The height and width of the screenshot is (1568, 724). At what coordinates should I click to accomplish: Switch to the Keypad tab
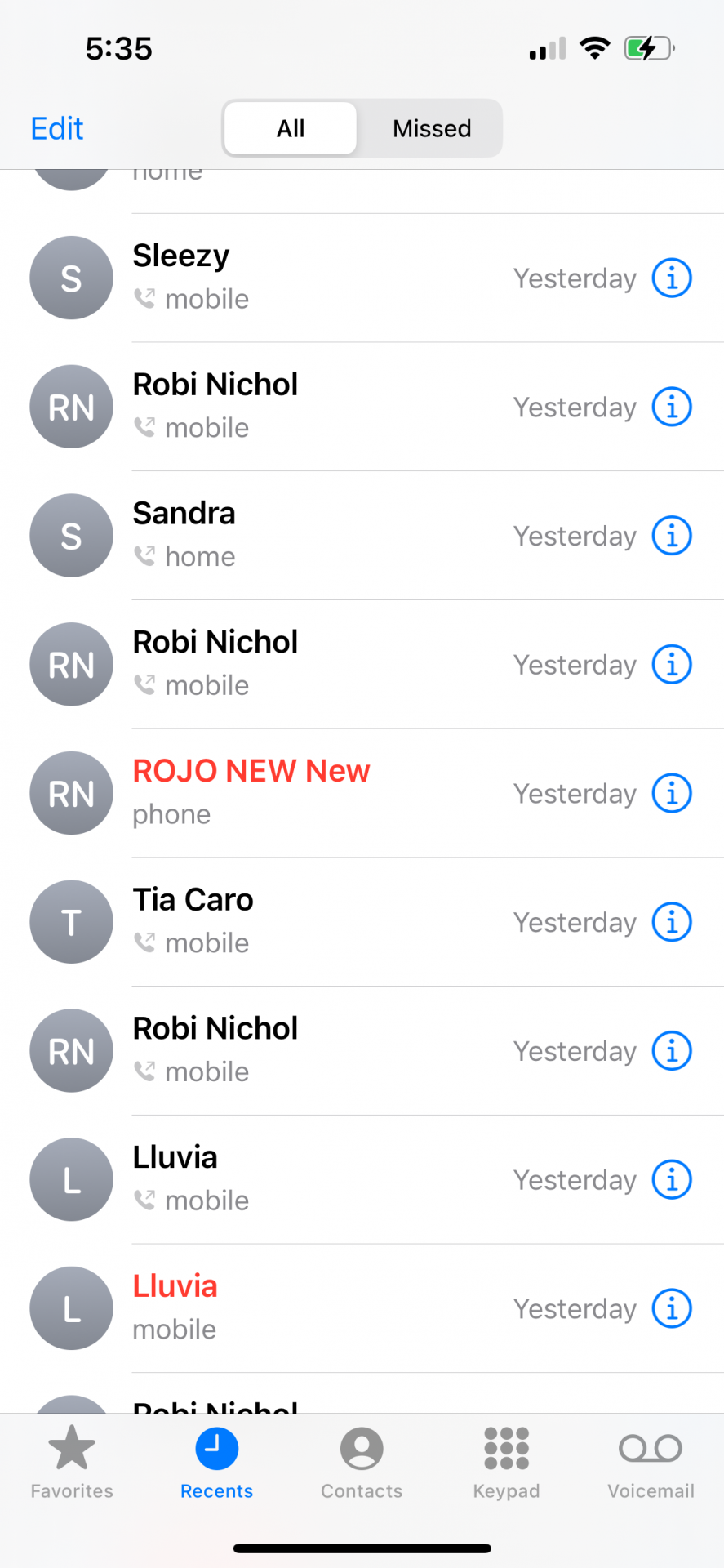click(506, 1462)
